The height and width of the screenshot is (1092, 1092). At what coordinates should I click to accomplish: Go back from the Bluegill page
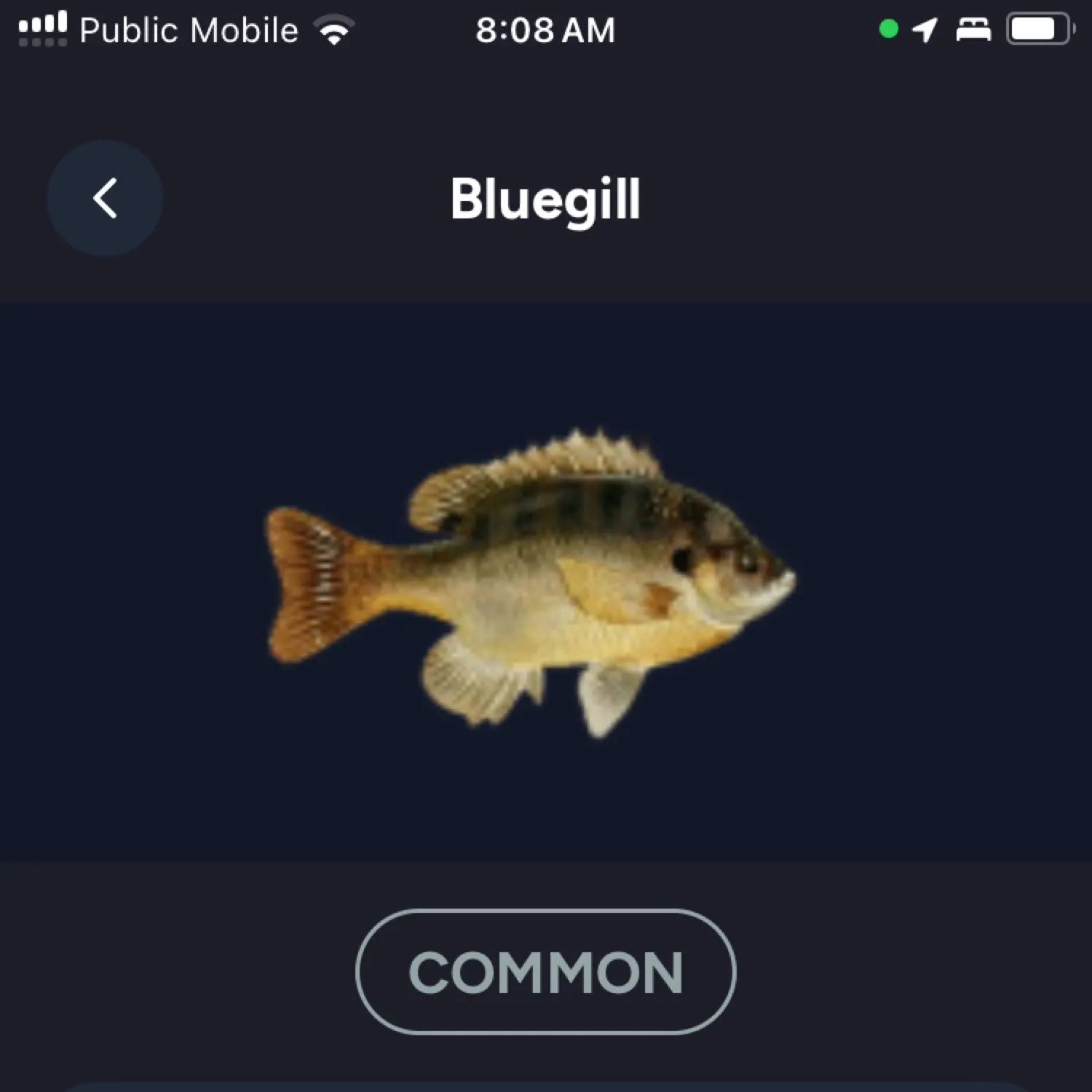[105, 198]
